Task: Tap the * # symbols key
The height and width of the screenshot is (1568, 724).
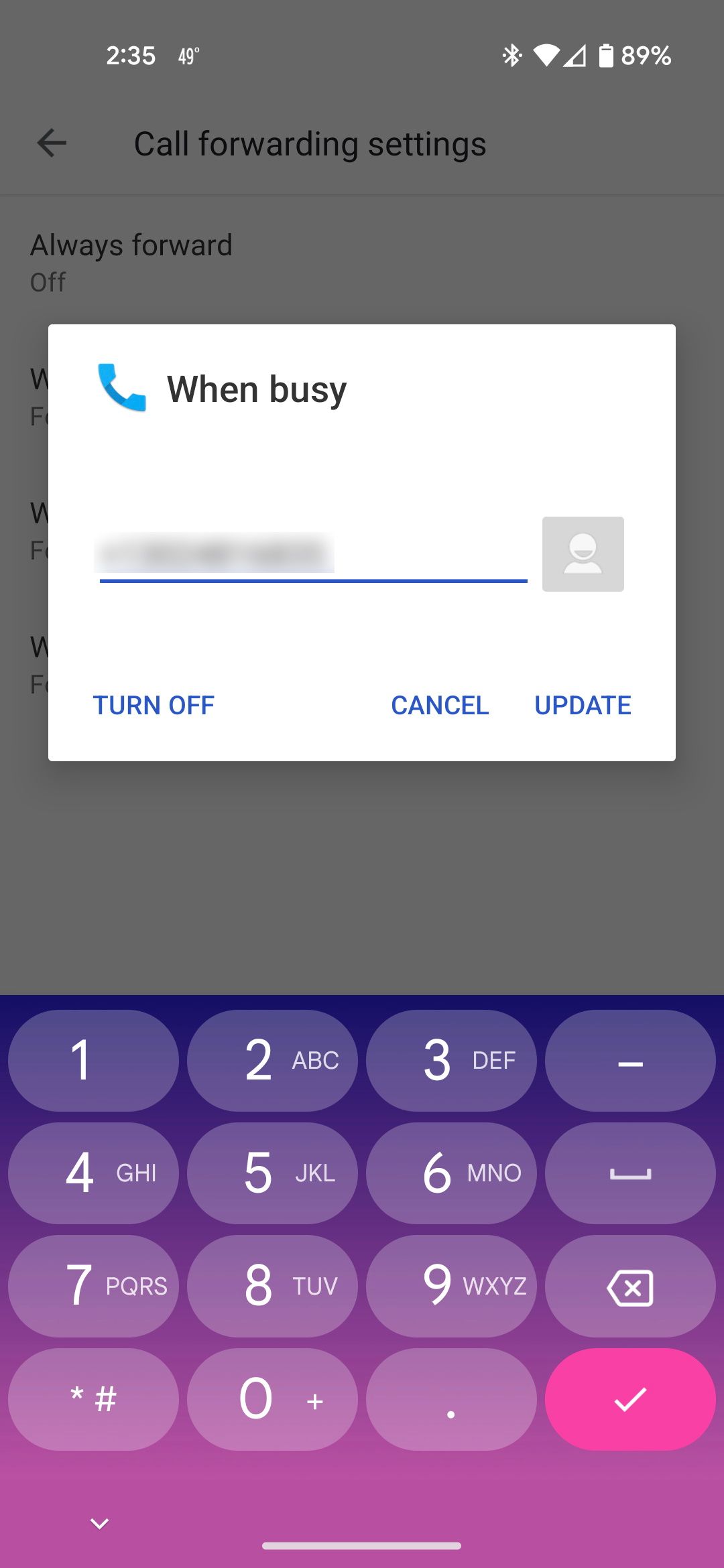Action: 93,1399
